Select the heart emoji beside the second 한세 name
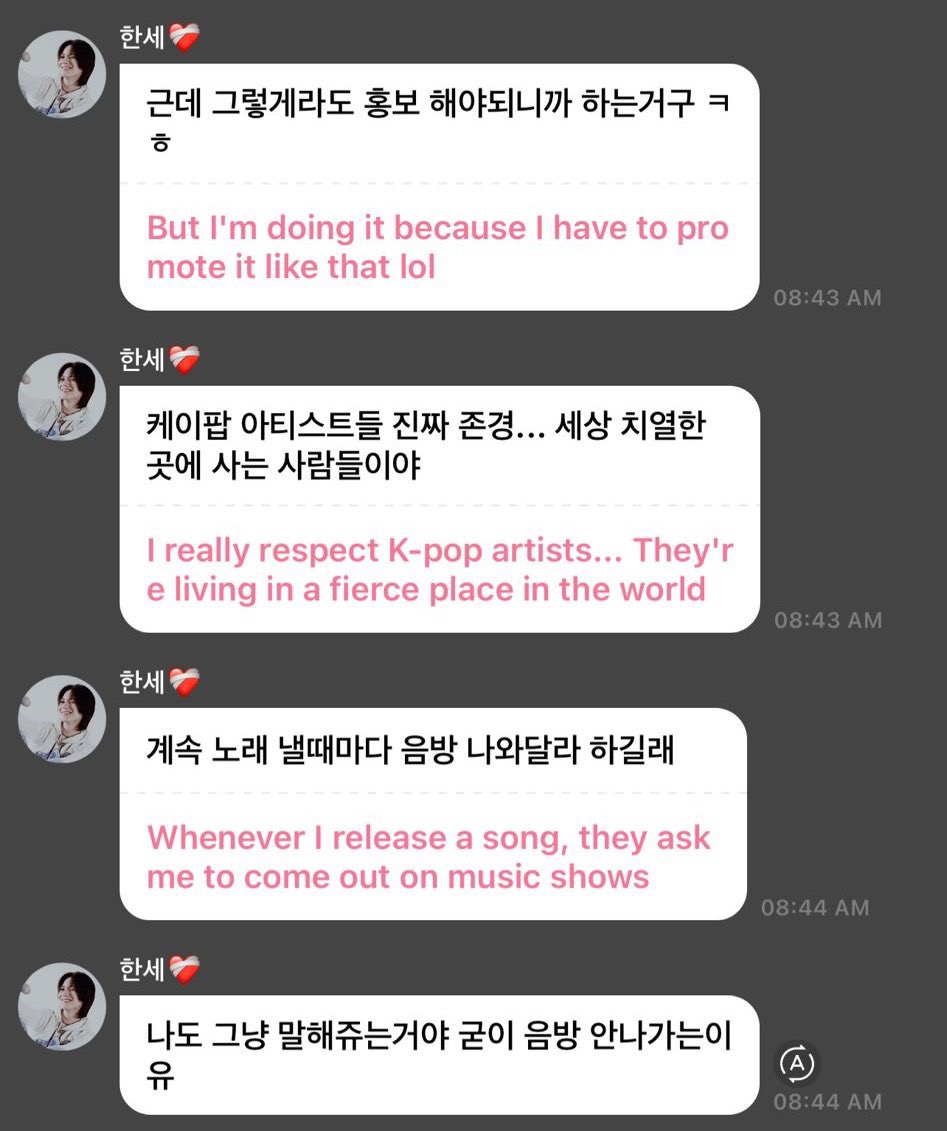The width and height of the screenshot is (947, 1131). [183, 359]
